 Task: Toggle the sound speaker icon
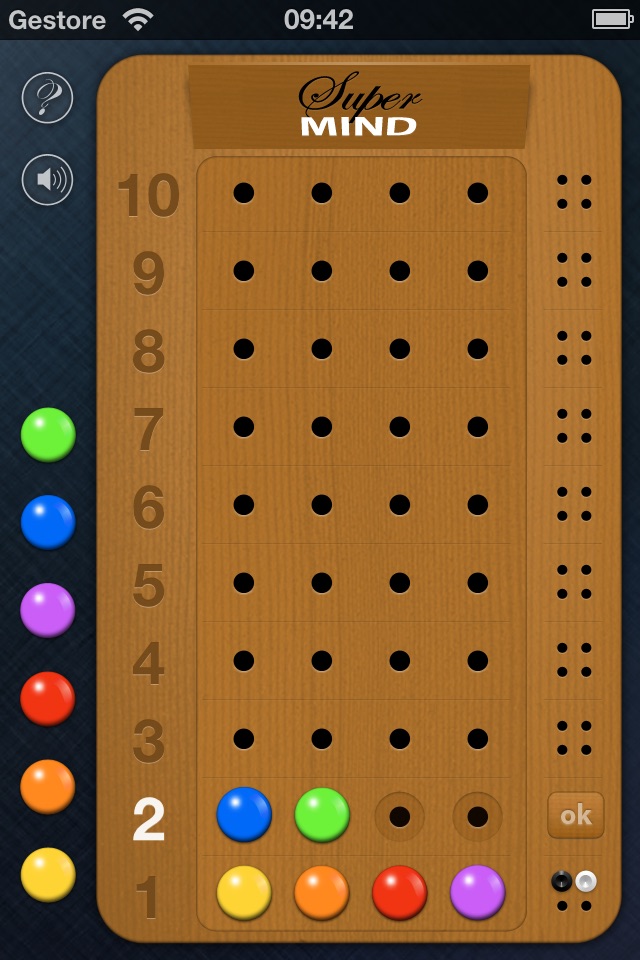click(48, 180)
